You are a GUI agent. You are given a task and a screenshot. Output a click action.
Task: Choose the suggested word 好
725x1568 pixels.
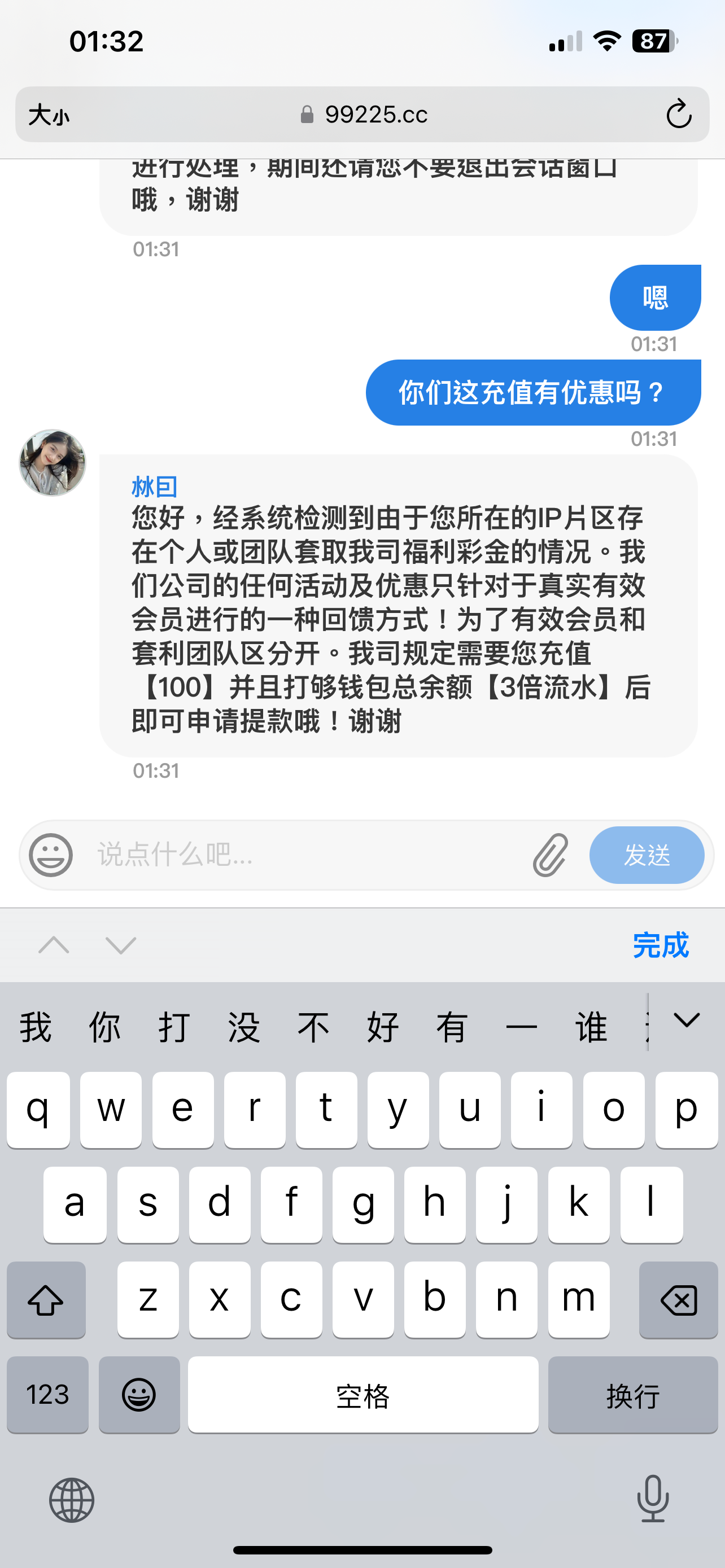click(382, 1027)
